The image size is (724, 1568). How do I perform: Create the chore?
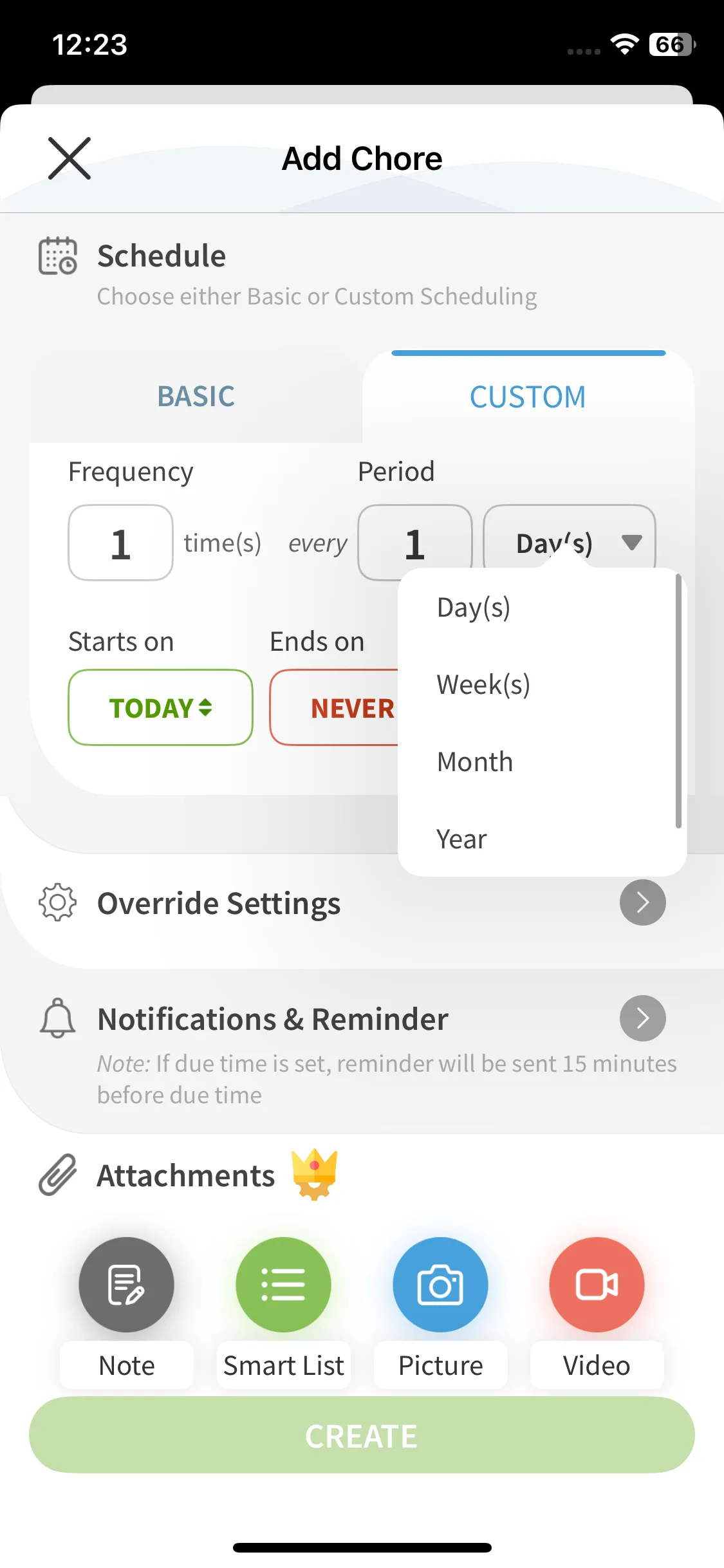point(362,1435)
